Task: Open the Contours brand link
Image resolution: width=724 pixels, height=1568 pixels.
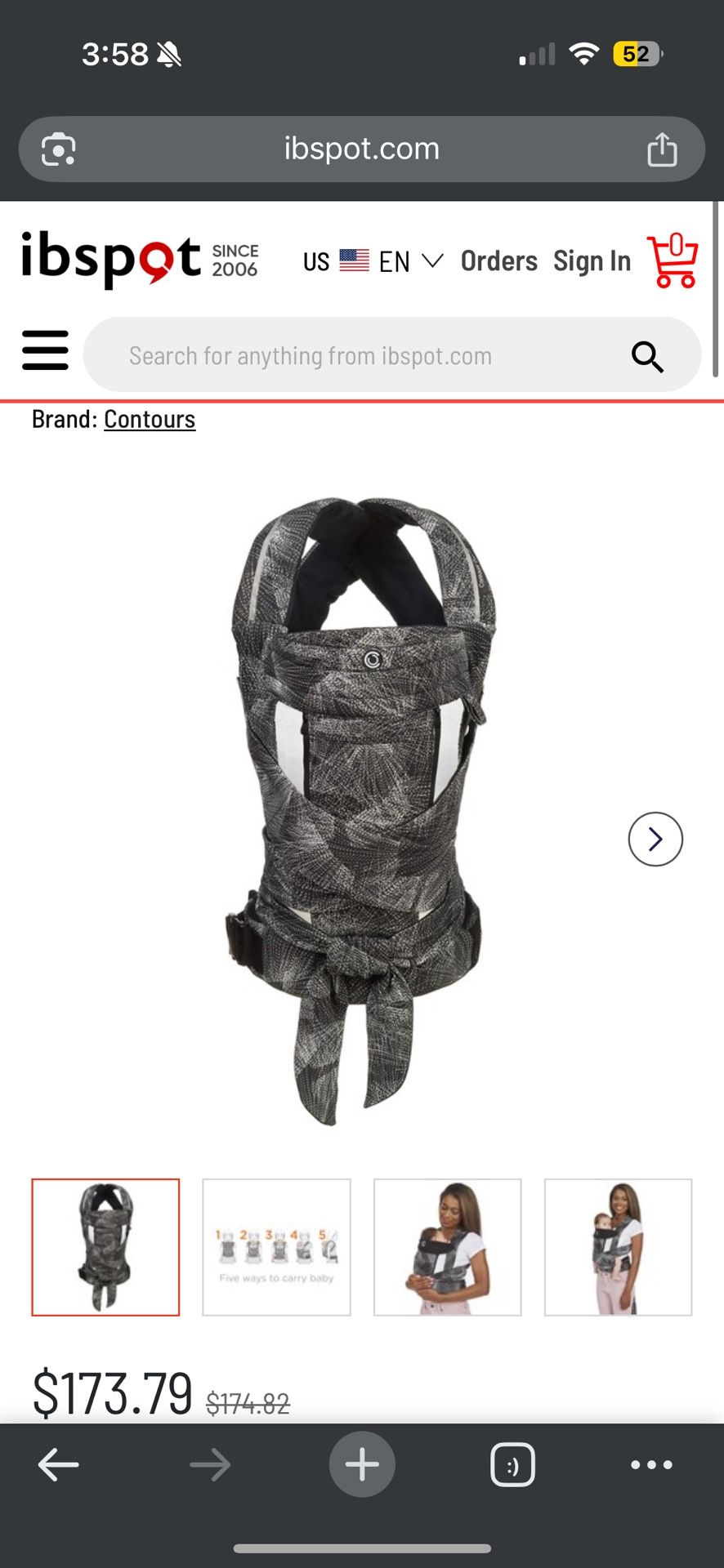Action: [x=150, y=419]
